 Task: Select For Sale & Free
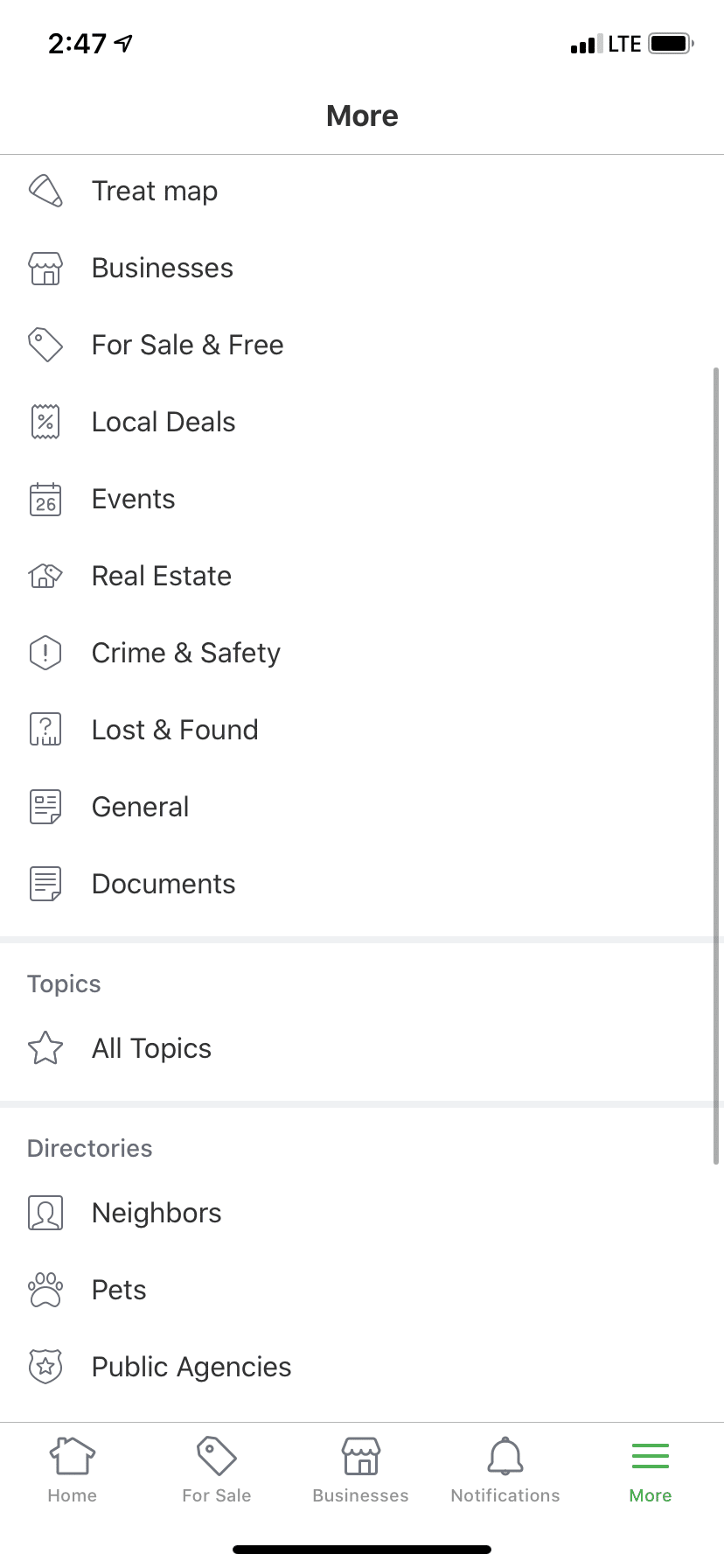[x=362, y=345]
